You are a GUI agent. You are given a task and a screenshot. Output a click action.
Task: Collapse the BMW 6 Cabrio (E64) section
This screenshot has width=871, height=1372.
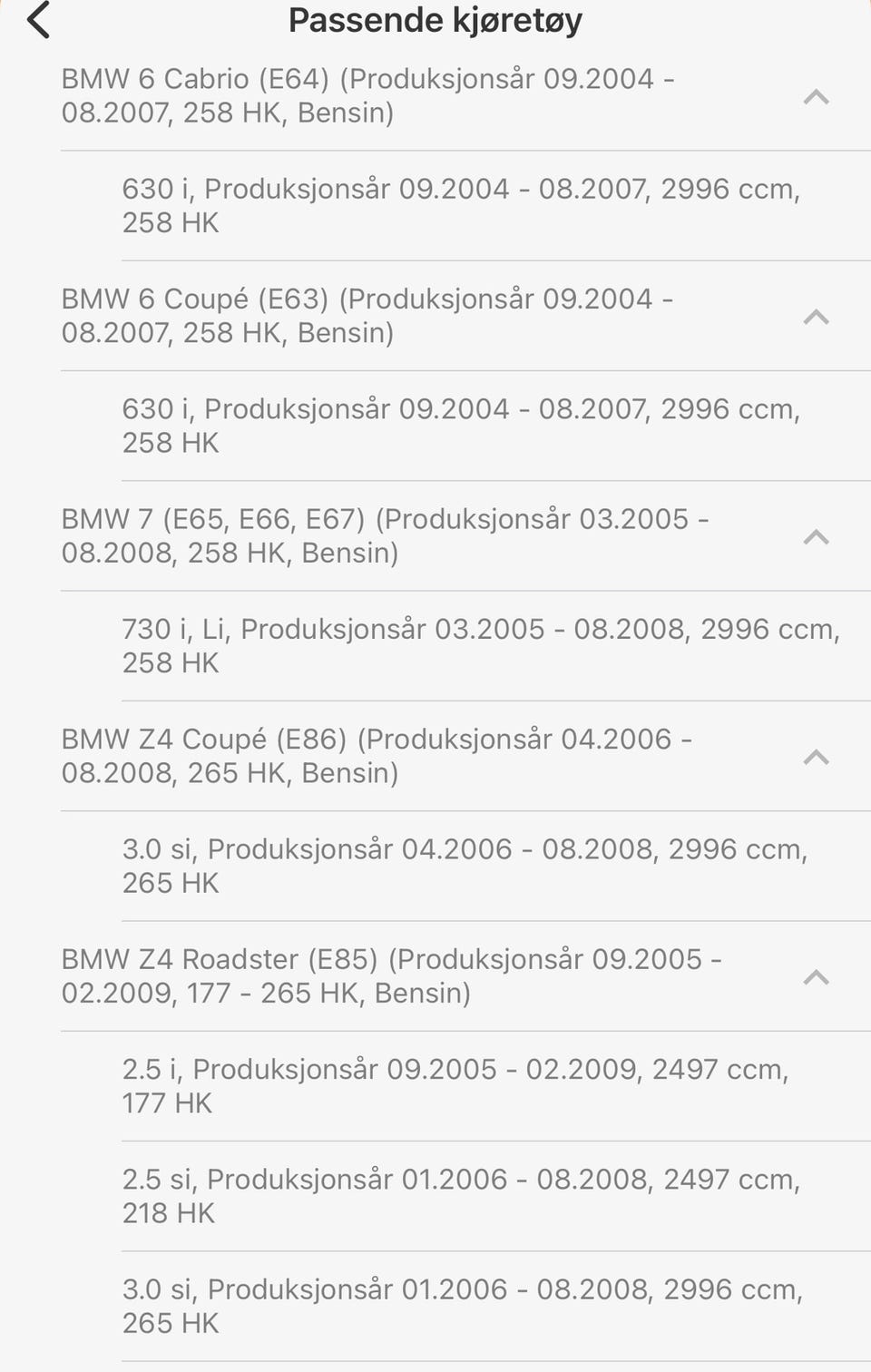816,96
